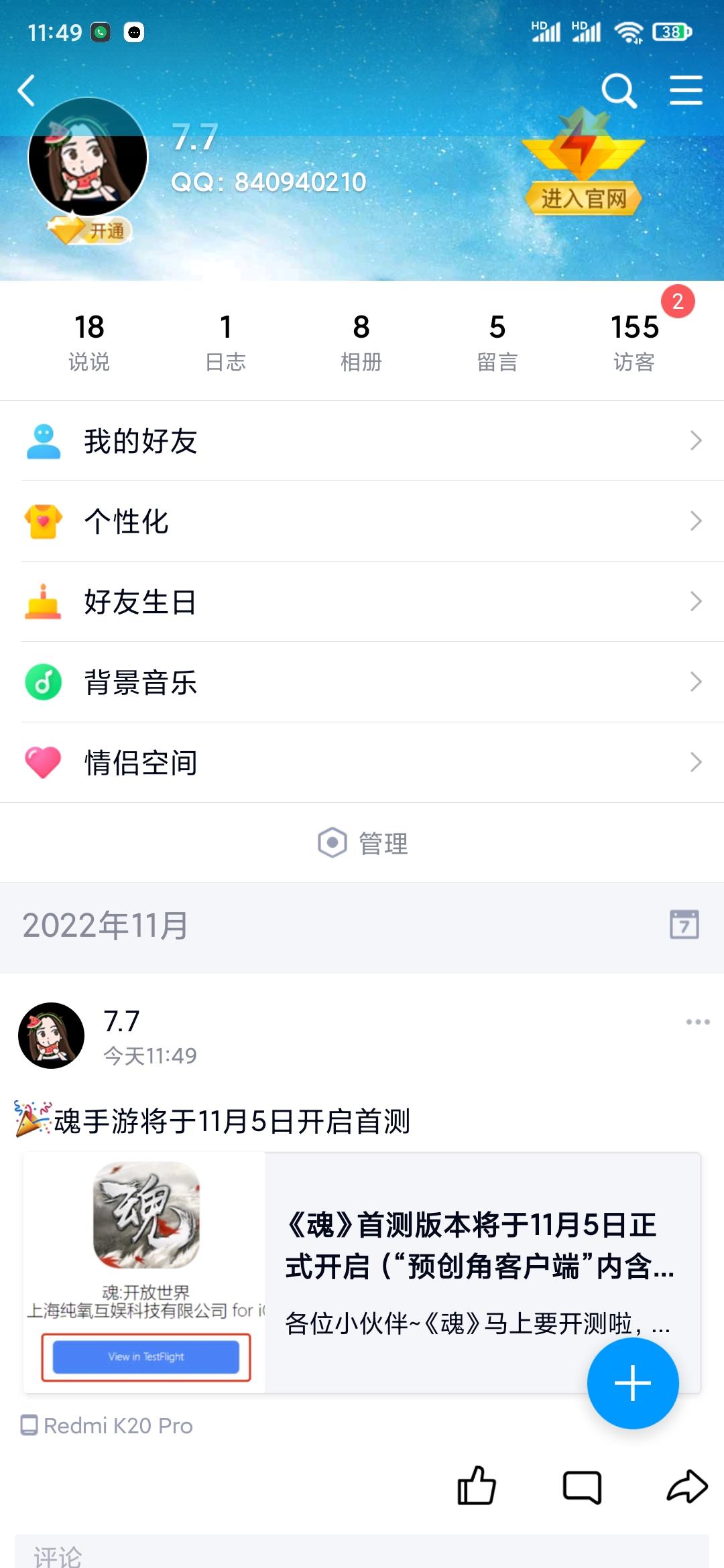Go back using the top-left arrow
724x1568 pixels.
[27, 91]
